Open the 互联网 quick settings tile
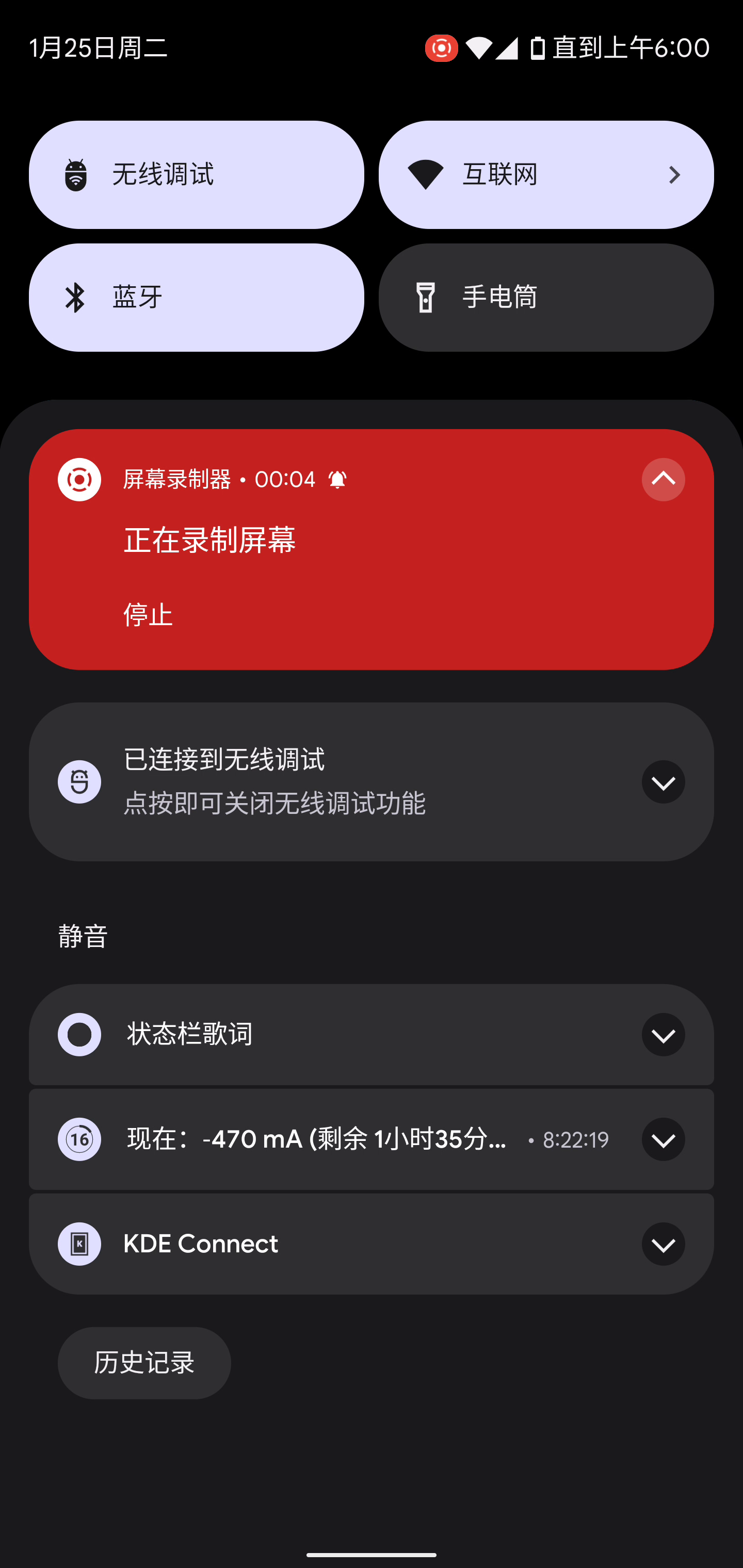This screenshot has height=1568, width=743. tap(546, 175)
